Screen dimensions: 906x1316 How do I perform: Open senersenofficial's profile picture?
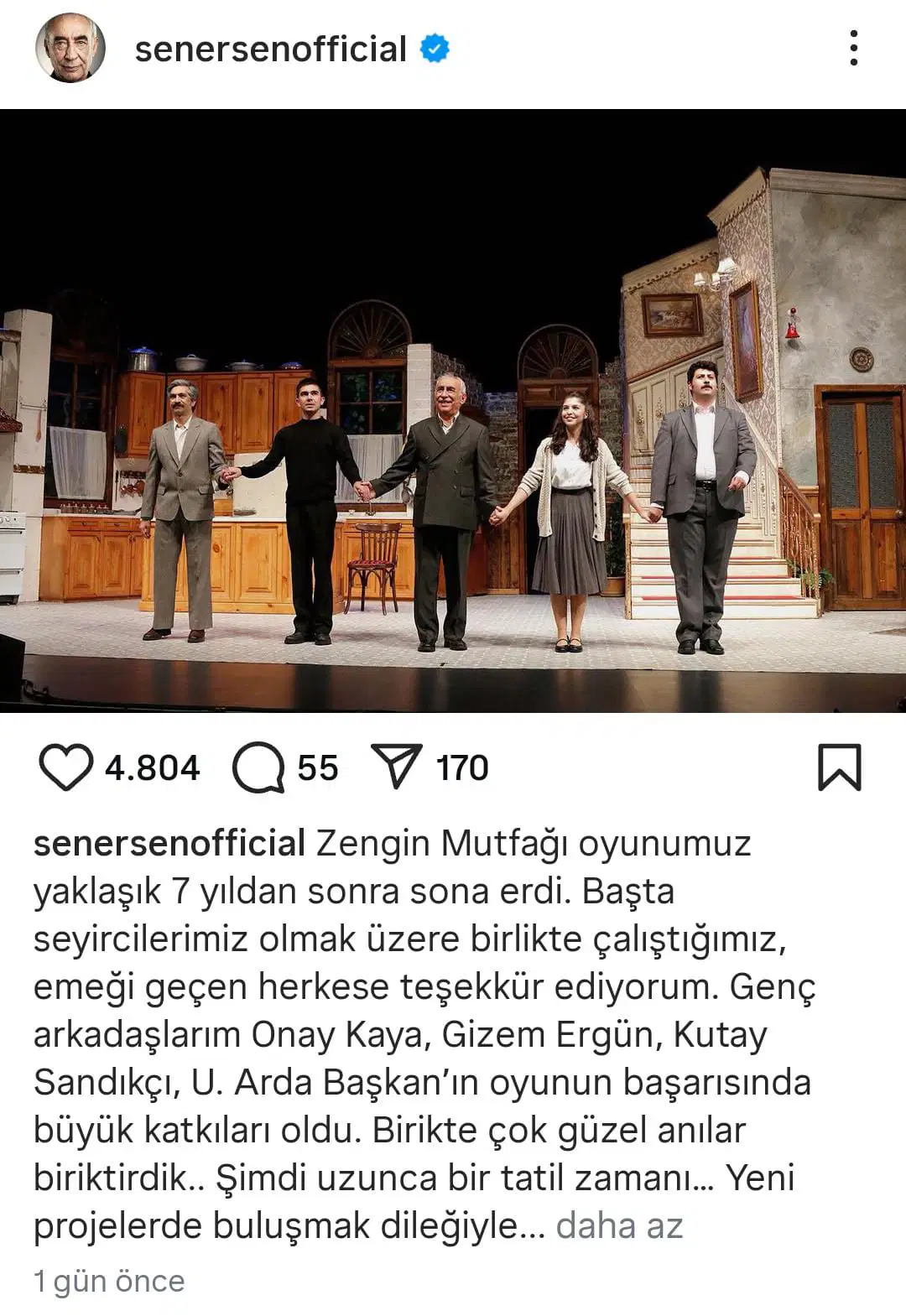pyautogui.click(x=70, y=48)
